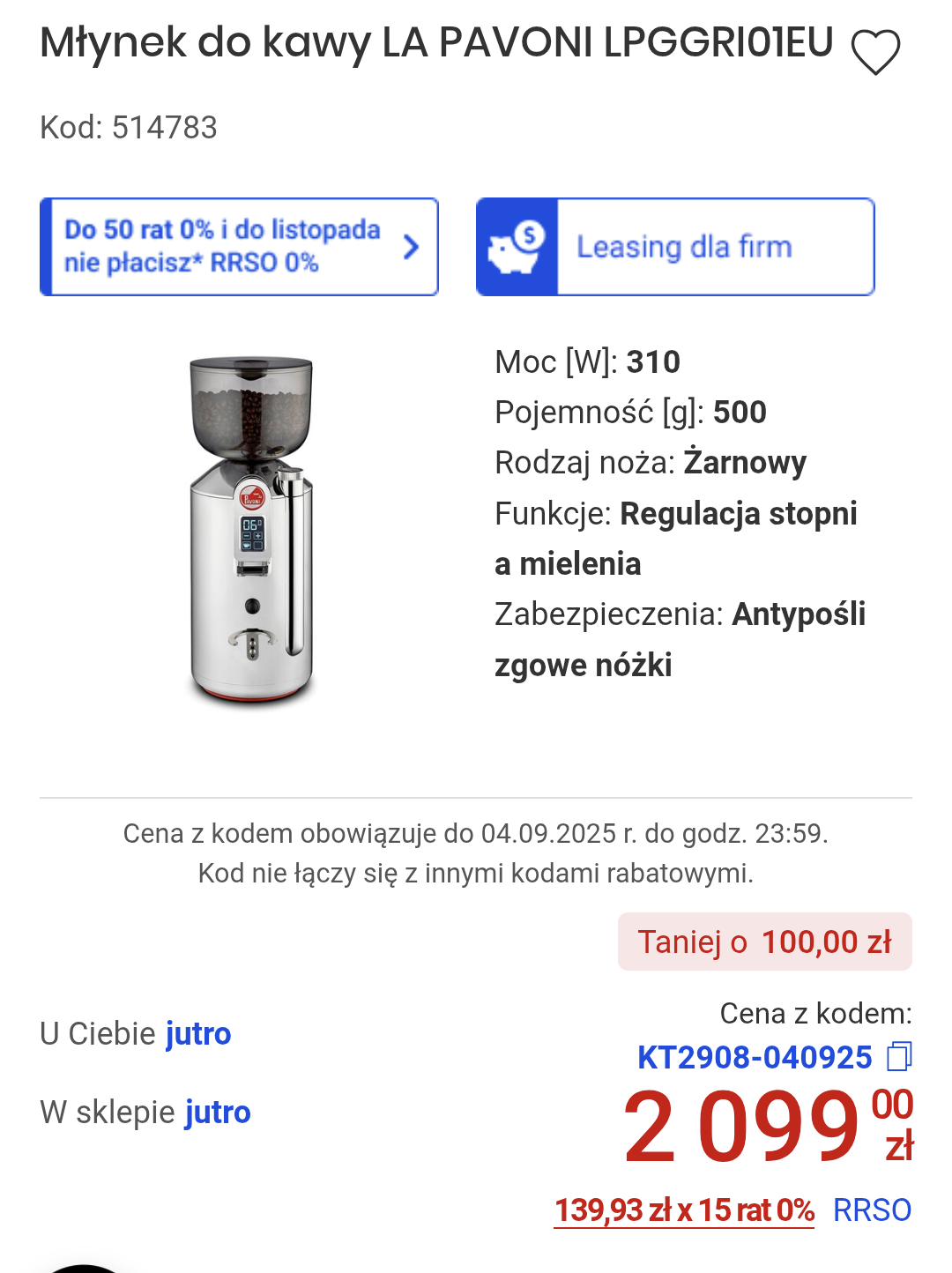Image resolution: width=952 pixels, height=1273 pixels.
Task: View the coffee grinder product image
Action: 252,529
